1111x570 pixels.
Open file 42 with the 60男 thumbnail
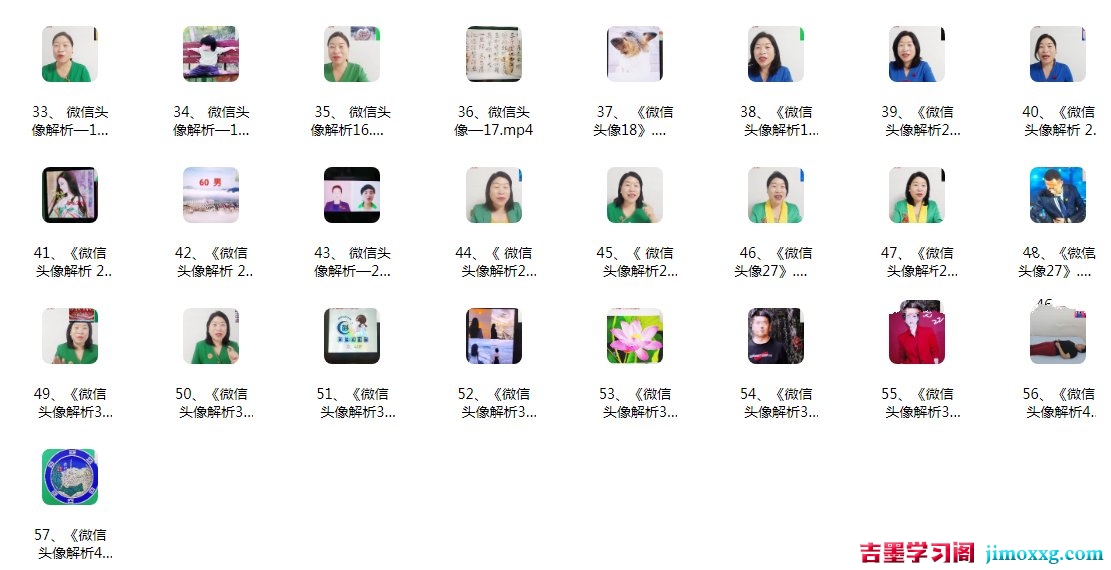(210, 196)
